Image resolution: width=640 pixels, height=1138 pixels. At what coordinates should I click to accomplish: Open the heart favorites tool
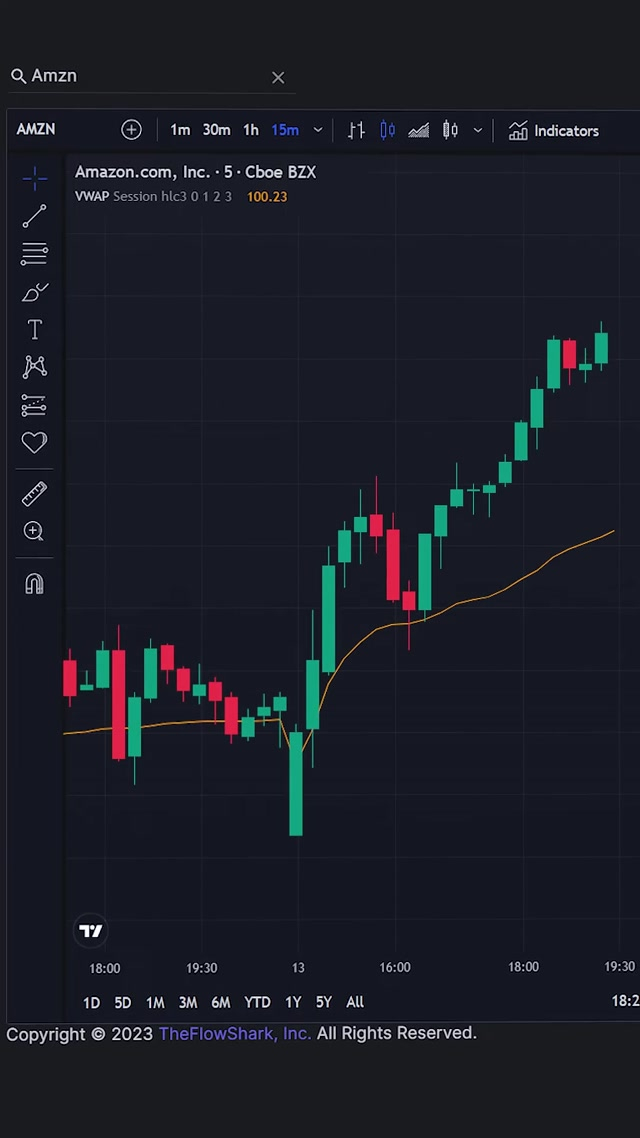(x=34, y=443)
